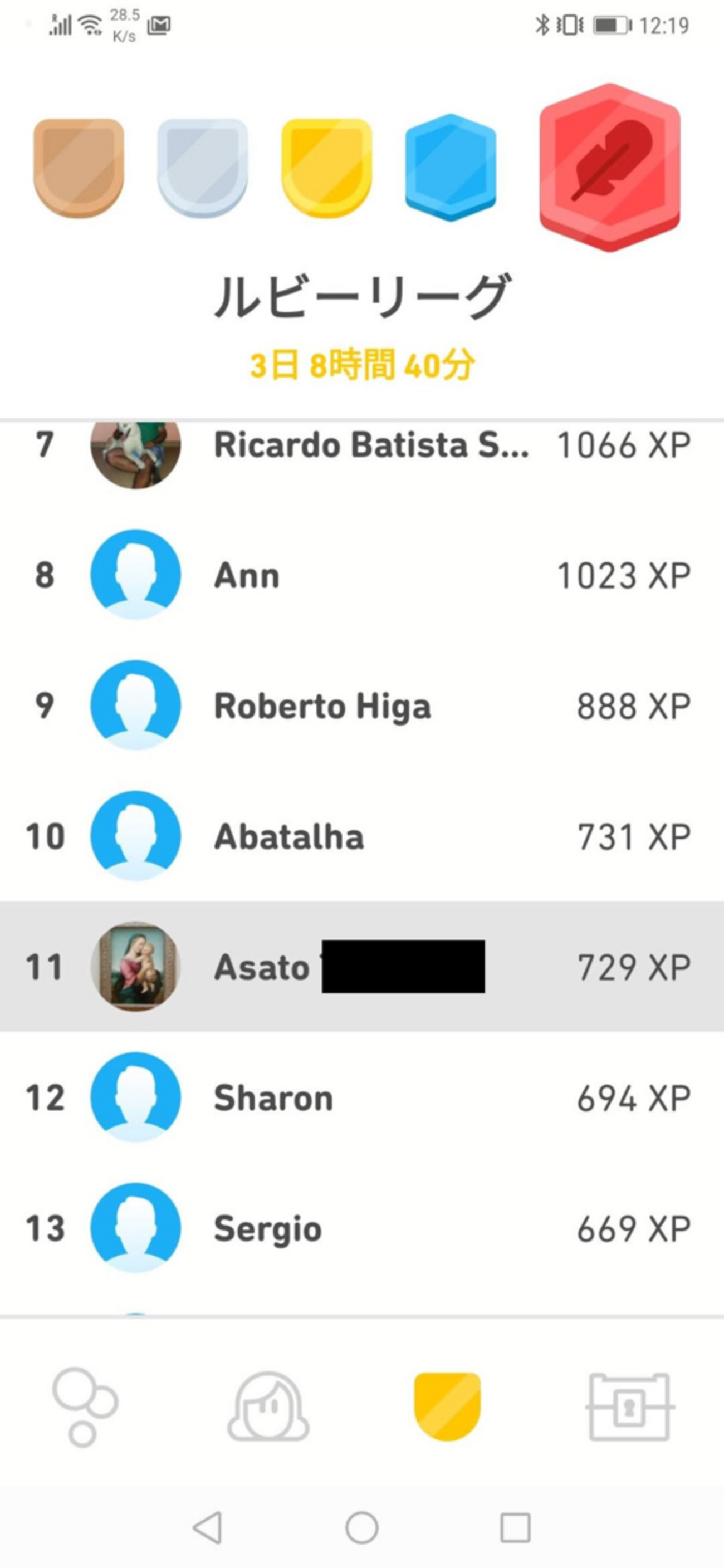
Task: View Roberto Higa's profile
Action: click(361, 706)
